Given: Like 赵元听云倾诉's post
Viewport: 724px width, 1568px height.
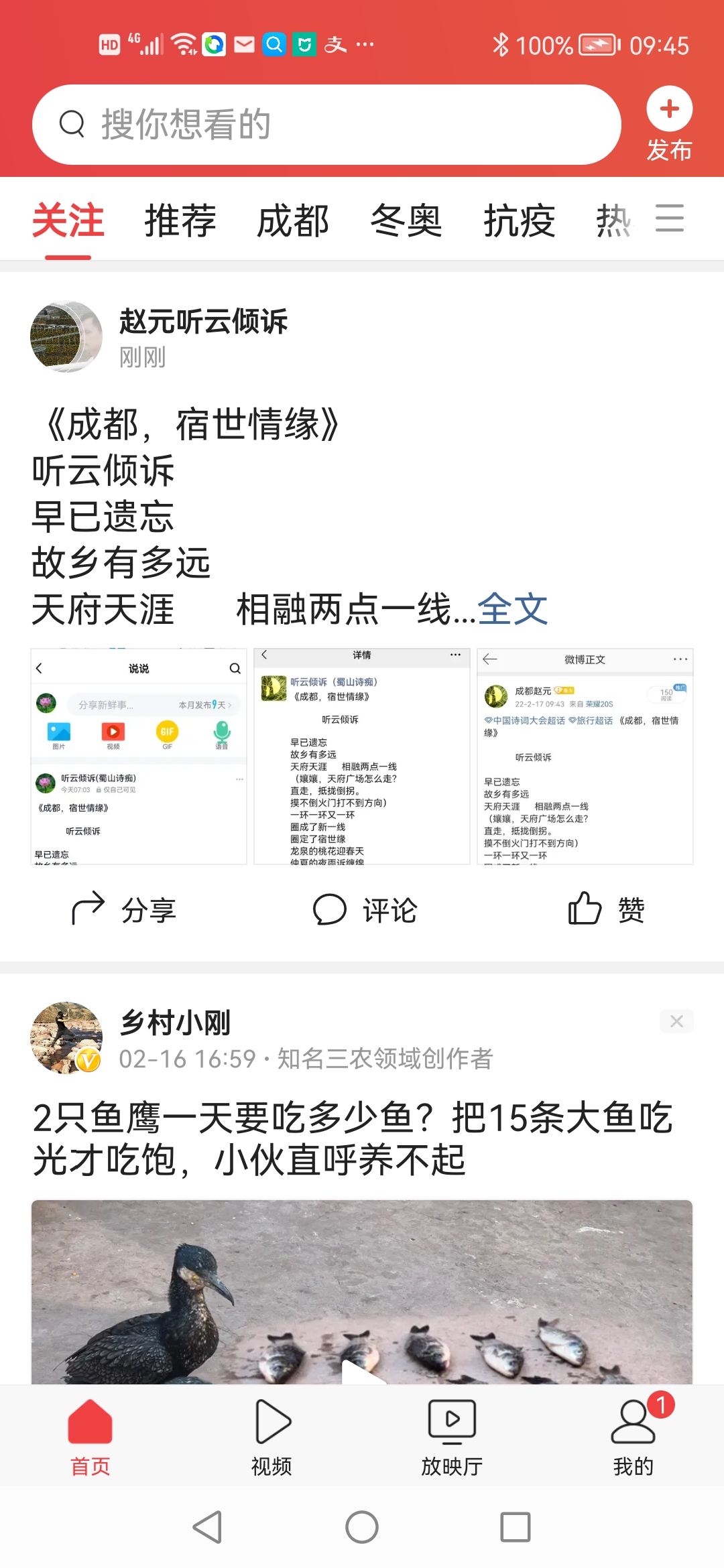Looking at the screenshot, I should click(606, 910).
